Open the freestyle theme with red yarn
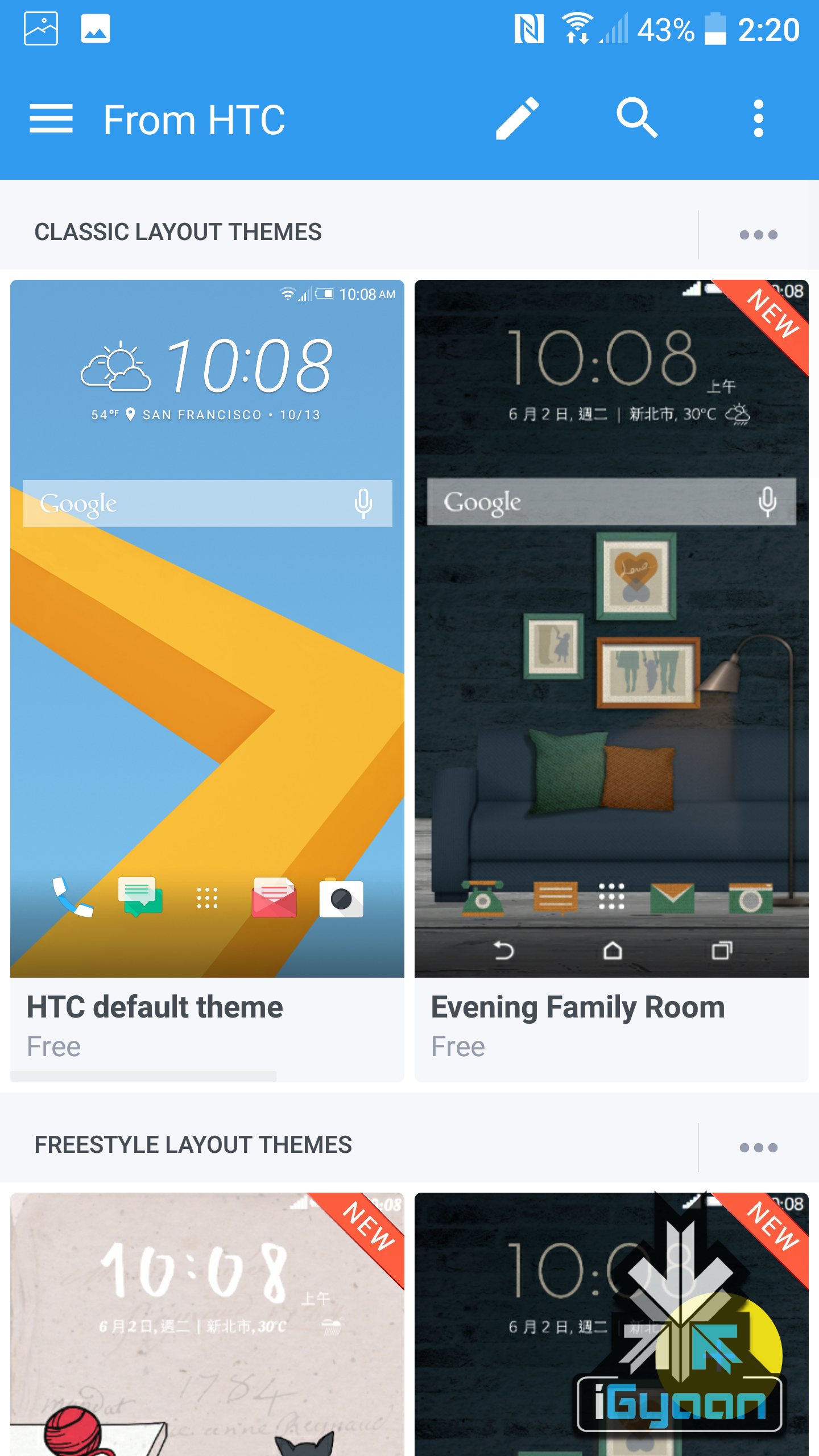 pos(207,1325)
